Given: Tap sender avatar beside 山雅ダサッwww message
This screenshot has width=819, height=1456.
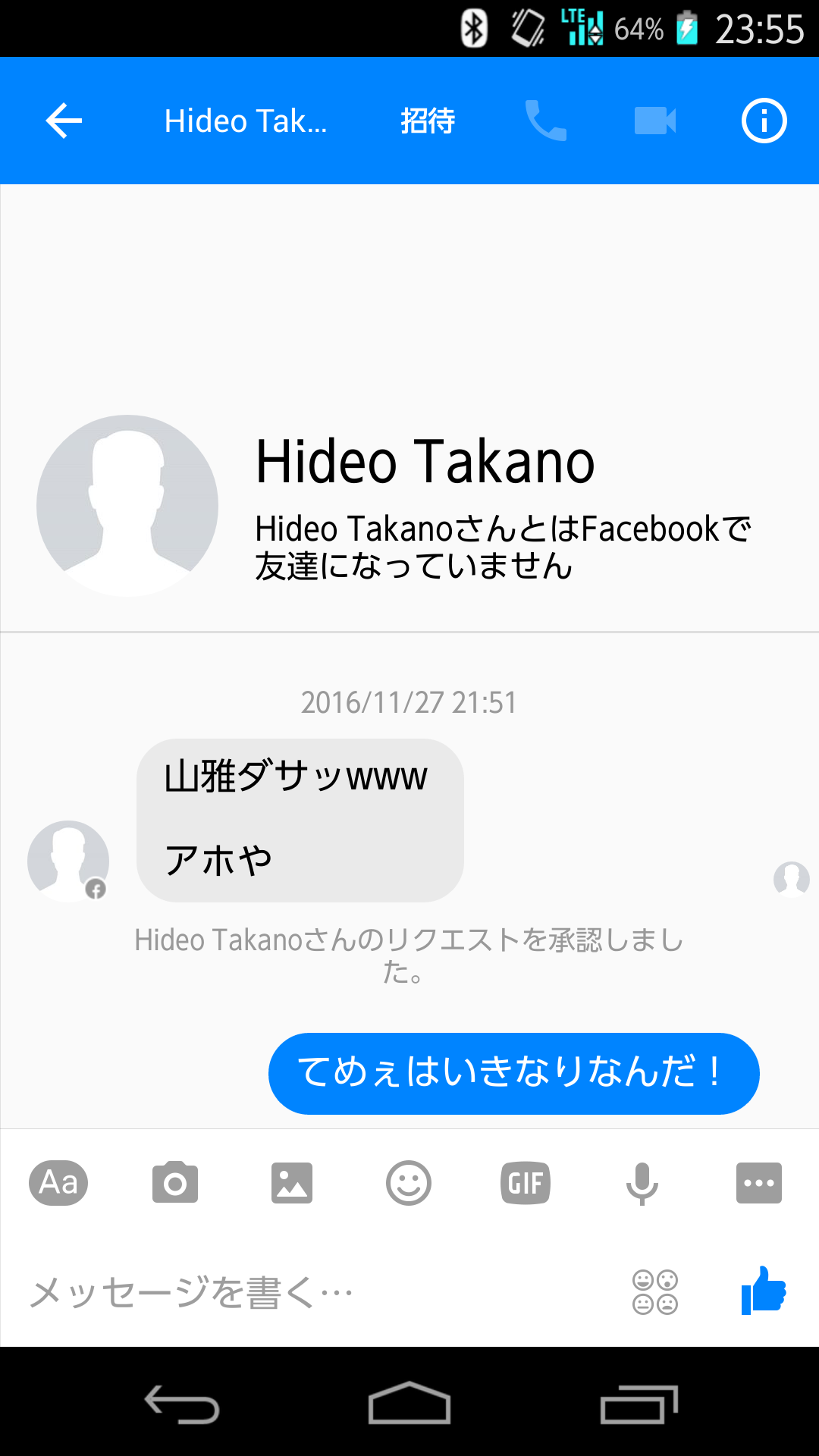Looking at the screenshot, I should 68,861.
